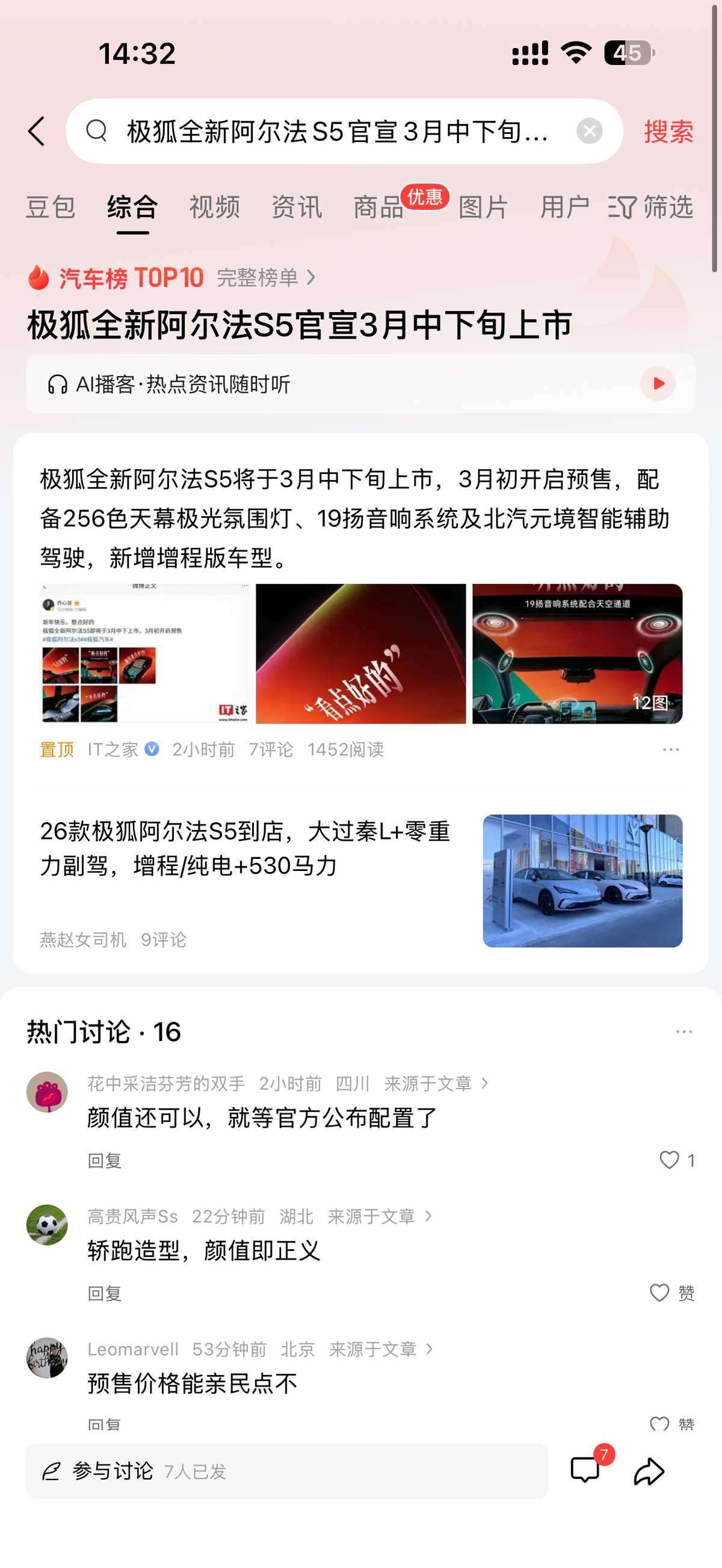This screenshot has width=722, height=1568.
Task: Expand the 完整榜单 full ranking list
Action: (263, 278)
